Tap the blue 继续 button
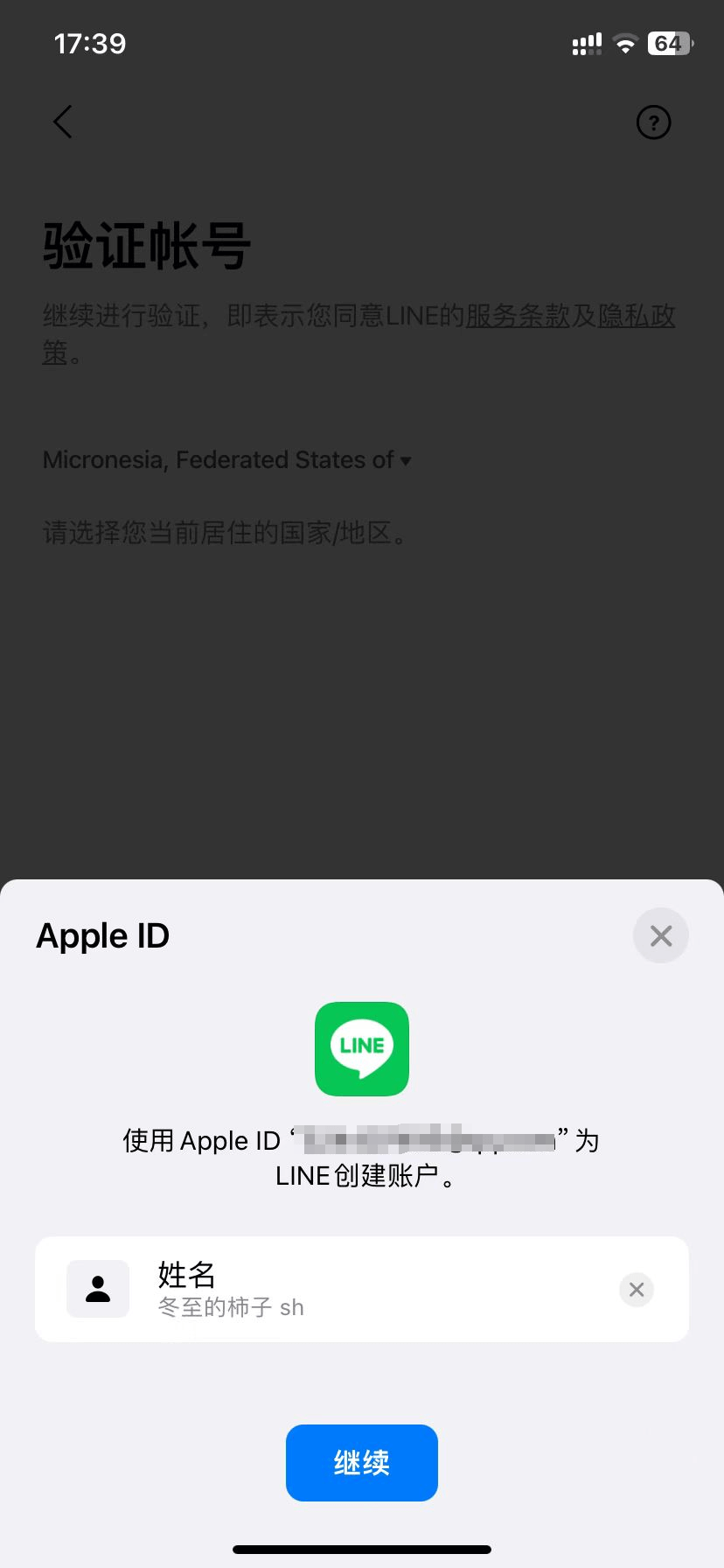Viewport: 724px width, 1568px height. (361, 1462)
